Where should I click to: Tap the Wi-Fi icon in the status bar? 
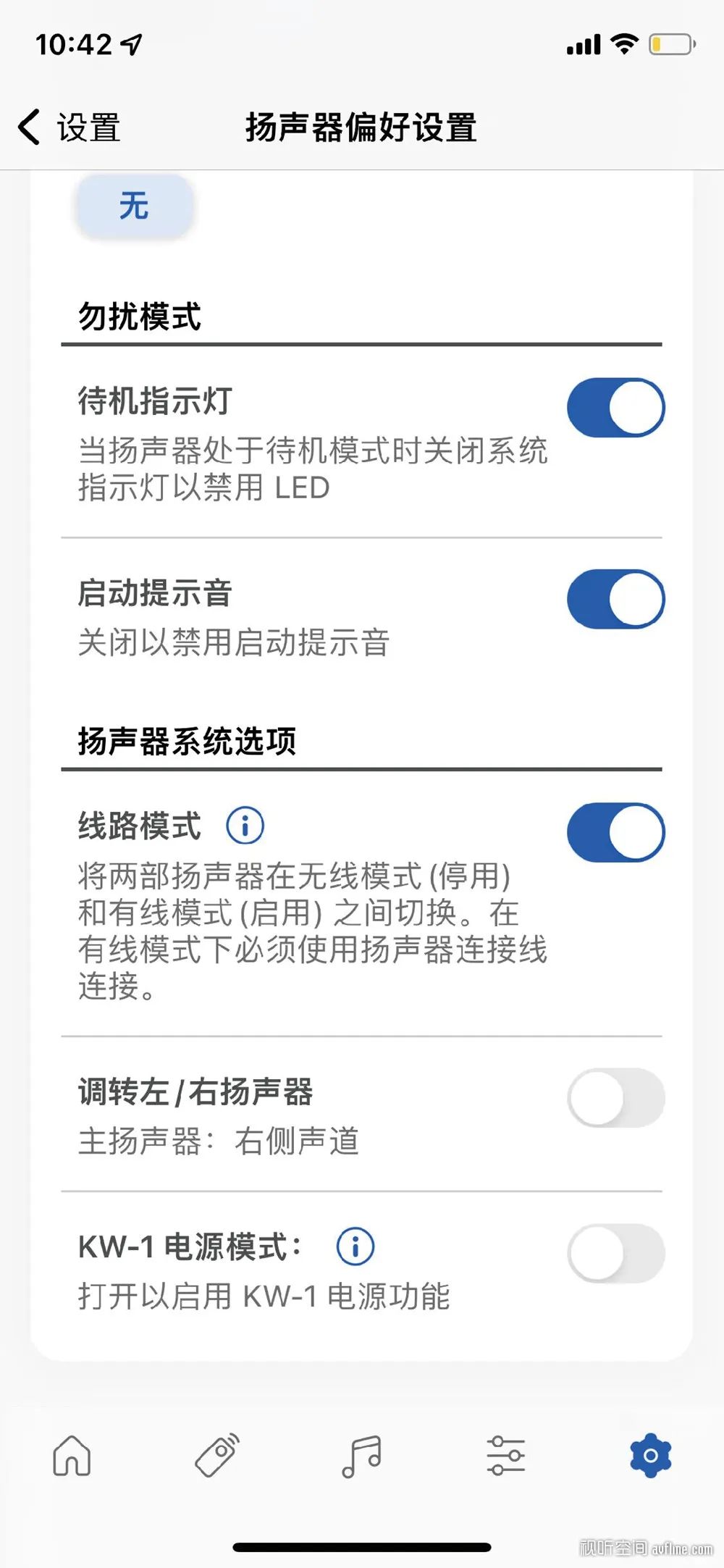click(624, 43)
